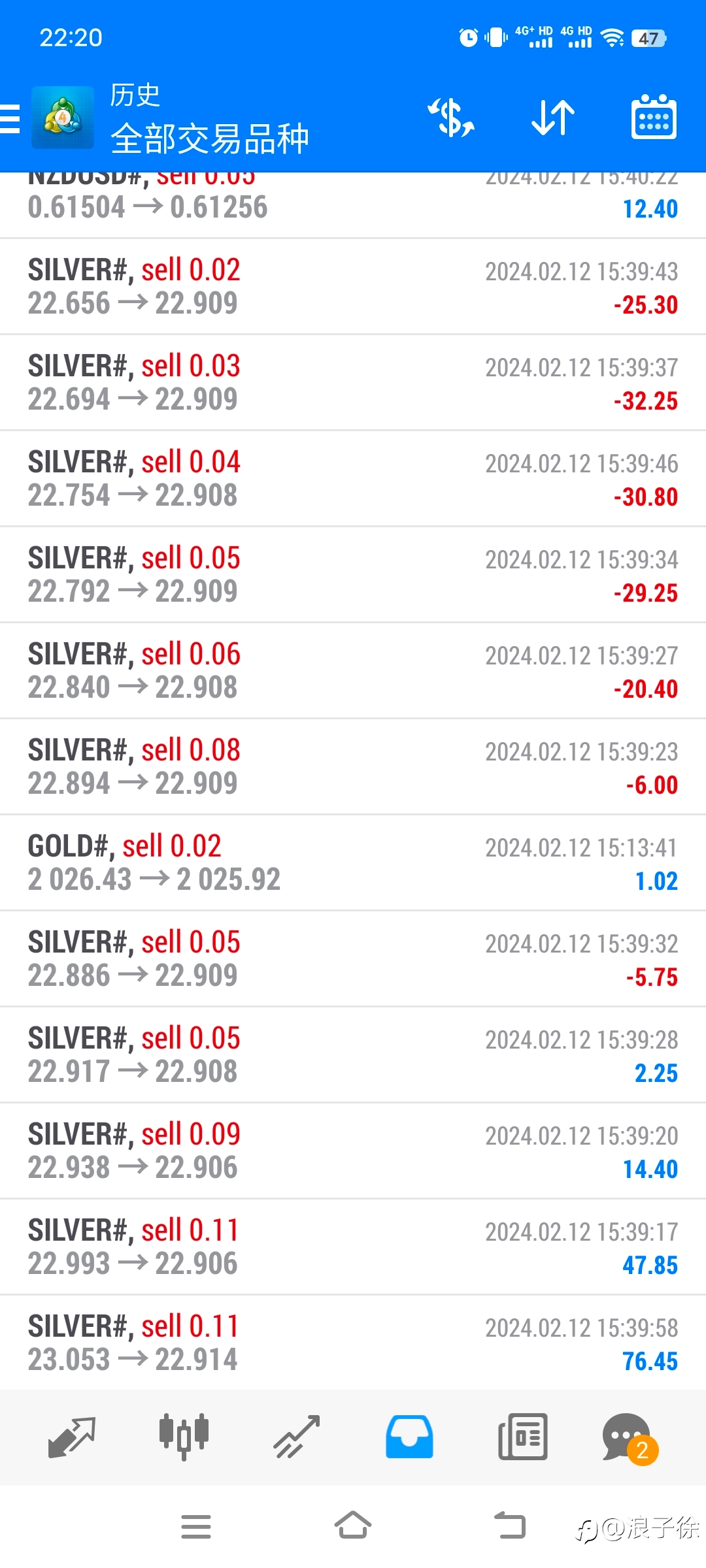Switch to the Trade tab
This screenshot has height=1568, width=706.
297,1437
